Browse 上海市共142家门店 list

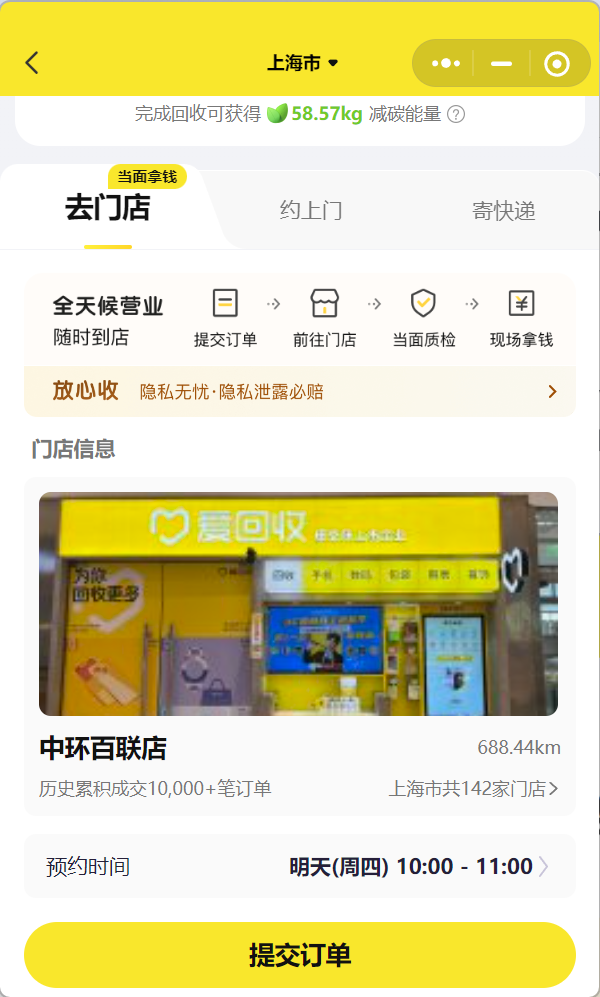coord(473,789)
